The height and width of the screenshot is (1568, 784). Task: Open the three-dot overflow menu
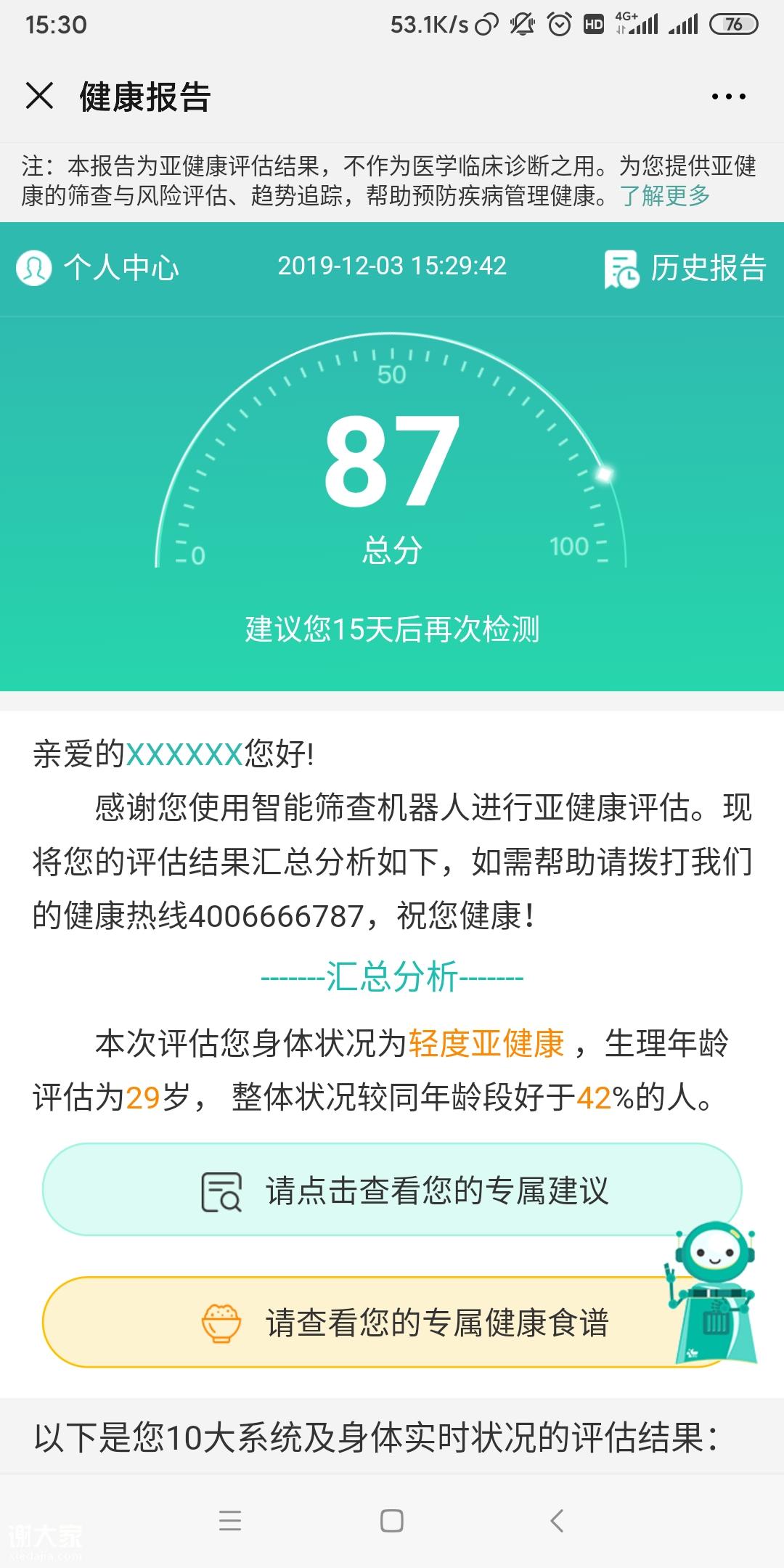pos(728,97)
